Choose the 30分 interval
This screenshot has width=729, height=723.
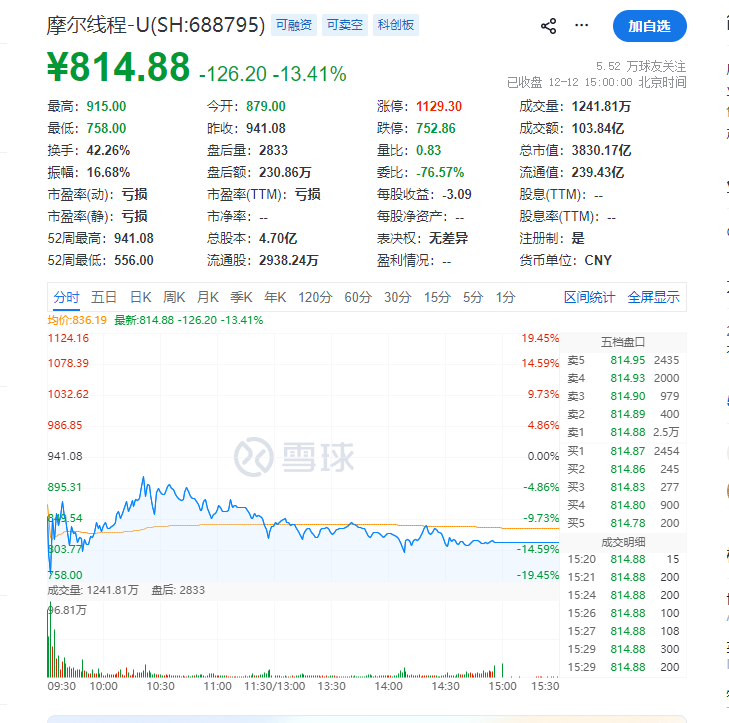[x=398, y=297]
